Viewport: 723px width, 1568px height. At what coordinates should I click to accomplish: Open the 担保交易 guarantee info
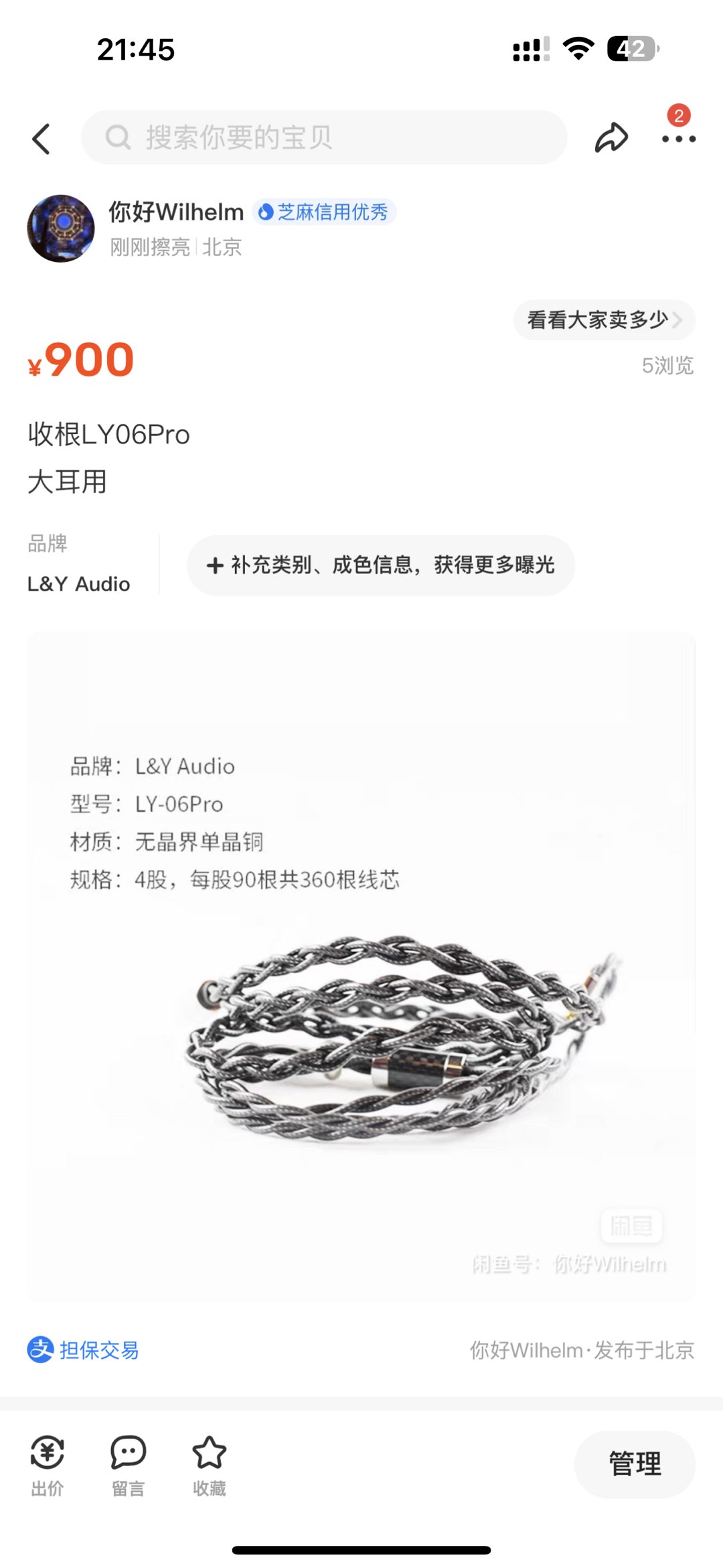pyautogui.click(x=84, y=1350)
